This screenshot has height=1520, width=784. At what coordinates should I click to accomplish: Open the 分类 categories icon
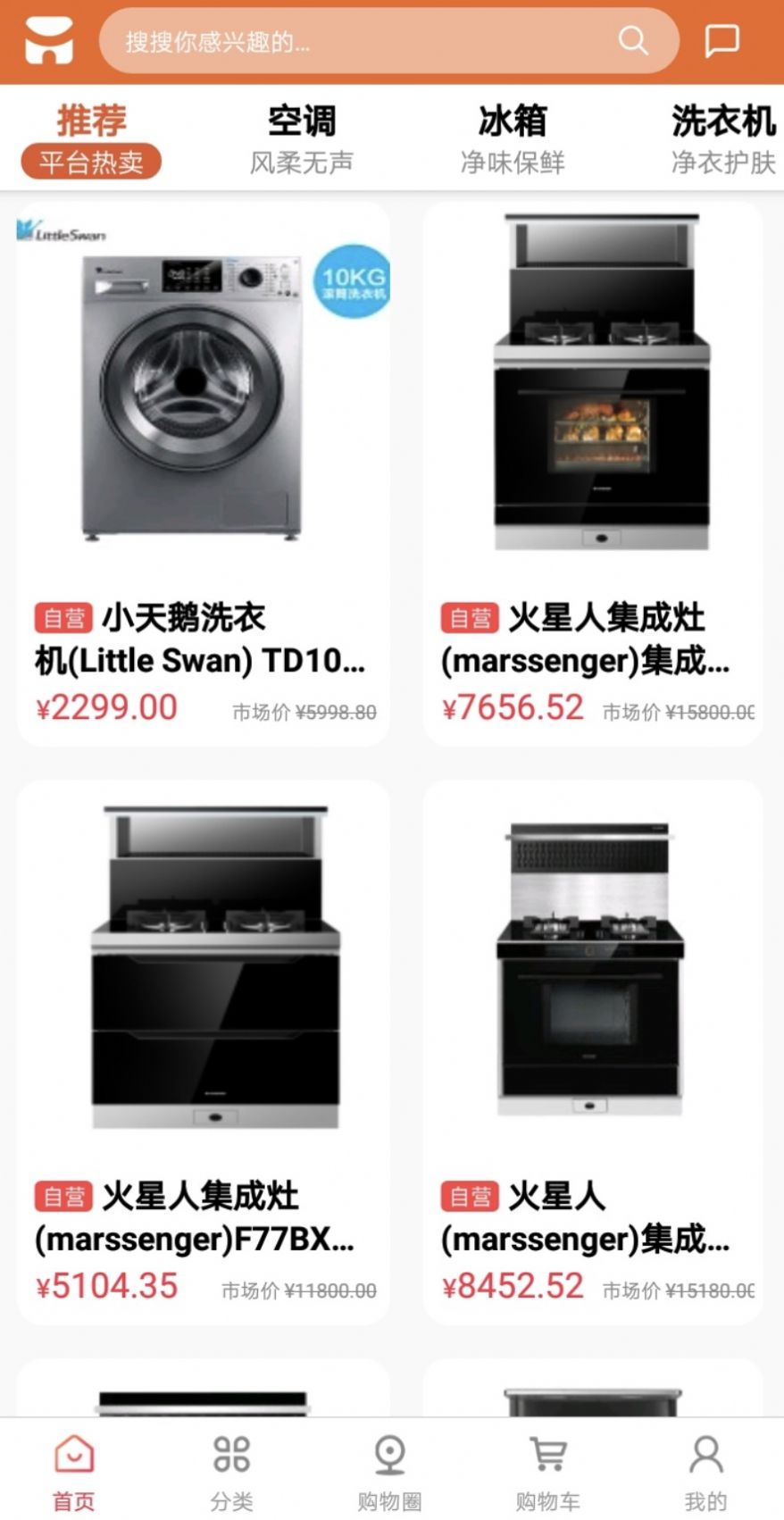(x=231, y=1459)
